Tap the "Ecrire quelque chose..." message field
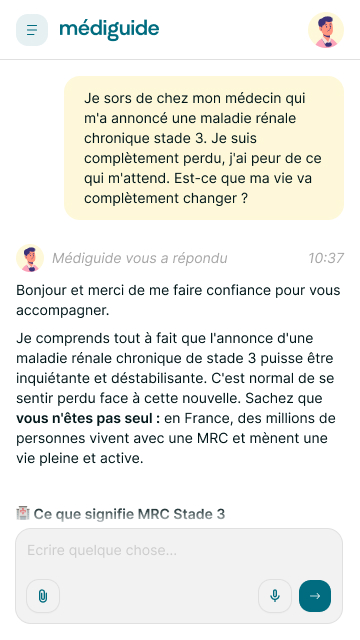 pos(179,550)
